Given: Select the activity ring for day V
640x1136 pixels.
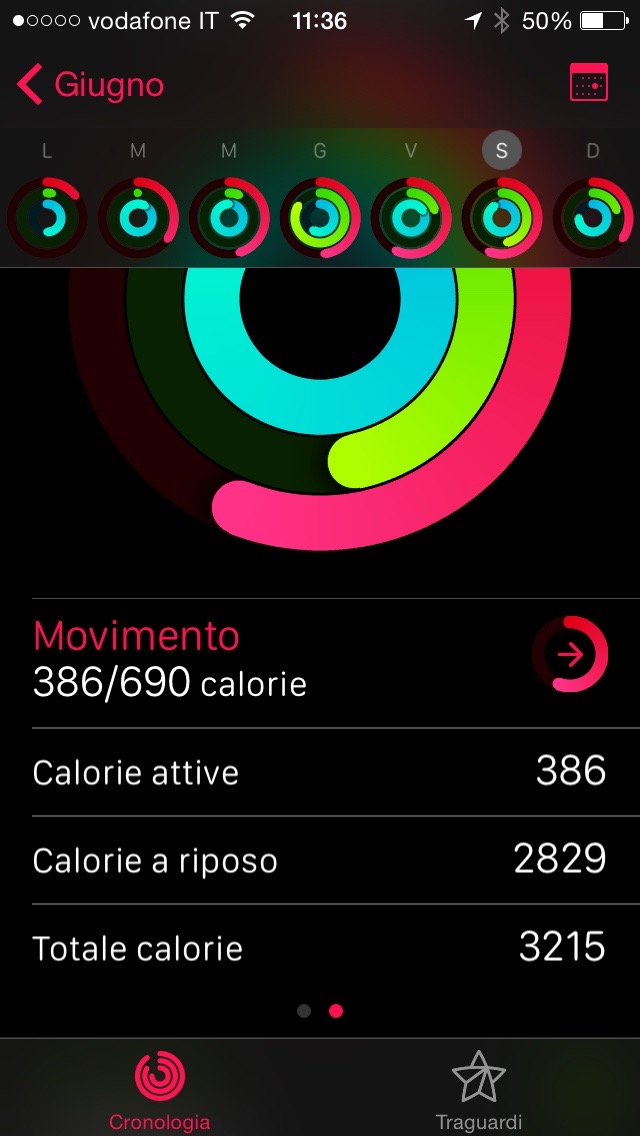Looking at the screenshot, I should coord(411,217).
